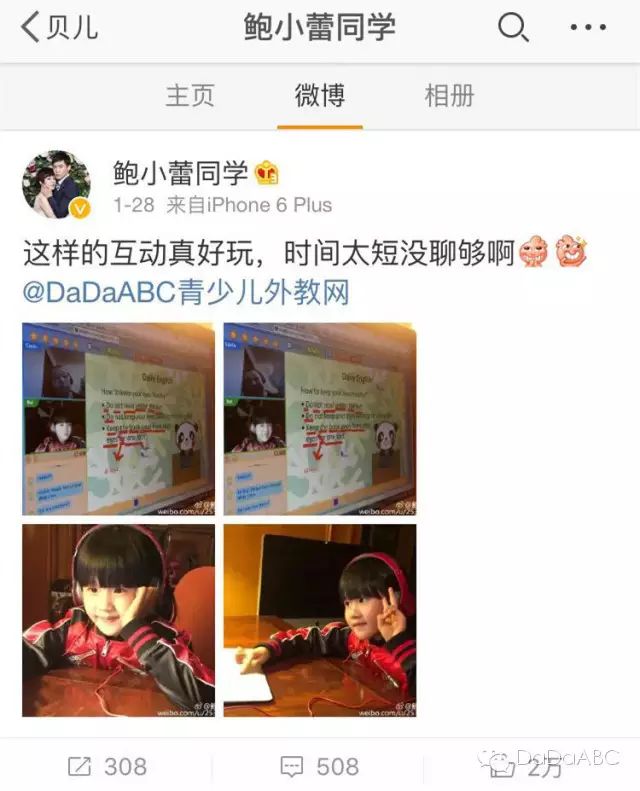640x791 pixels.
Task: Switch to the 主页 tab
Action: [190, 96]
